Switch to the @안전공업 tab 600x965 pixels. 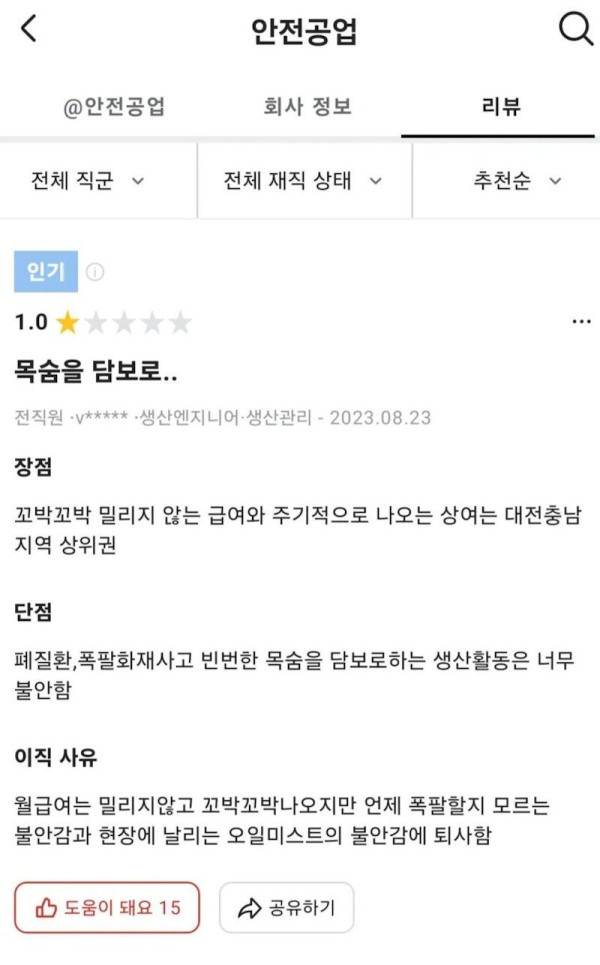coord(114,107)
